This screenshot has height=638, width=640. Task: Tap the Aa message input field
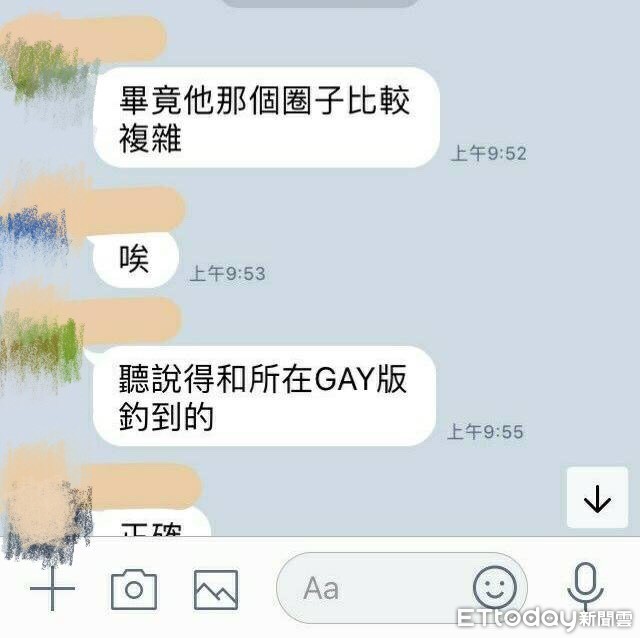370,588
